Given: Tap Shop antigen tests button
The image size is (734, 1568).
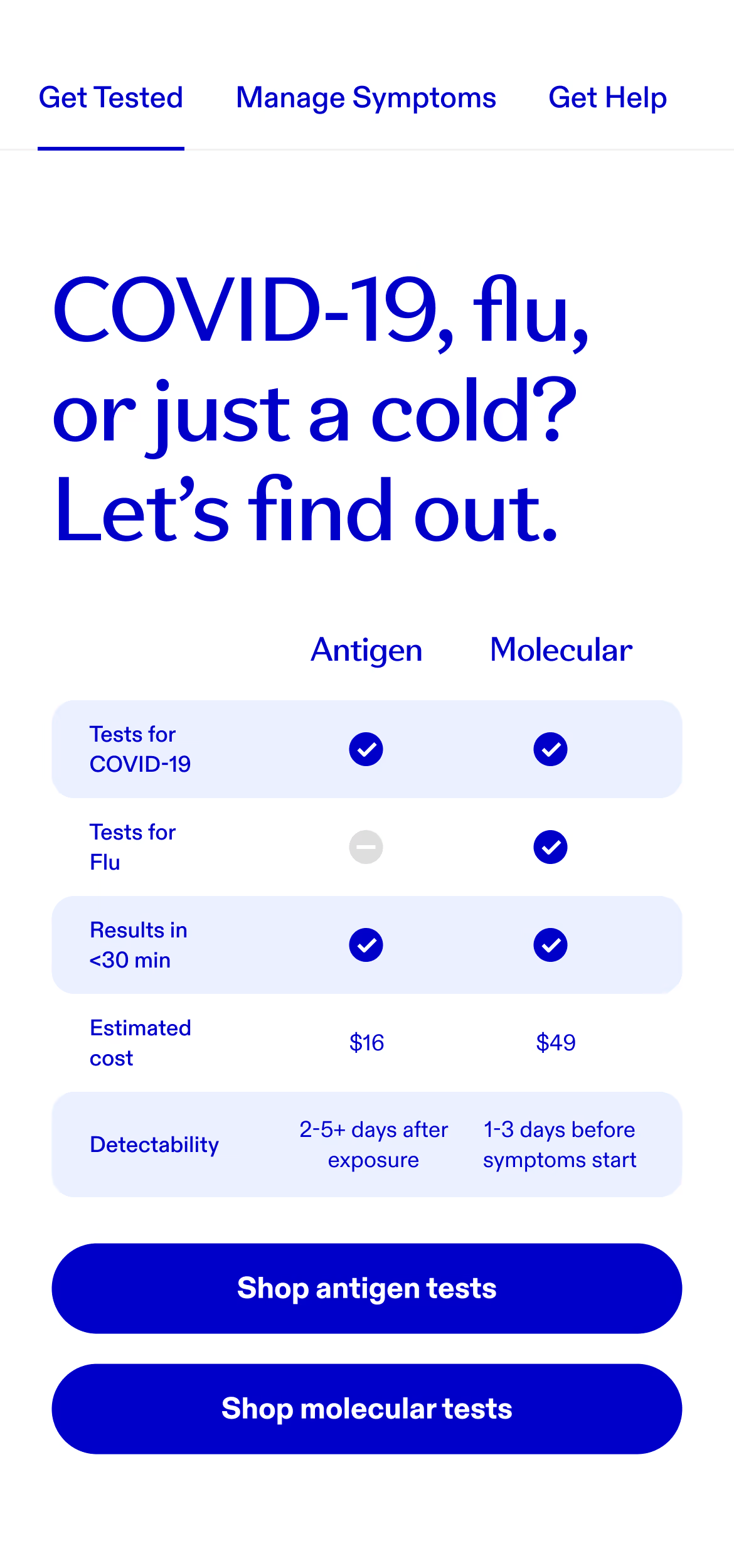Looking at the screenshot, I should 367,1288.
